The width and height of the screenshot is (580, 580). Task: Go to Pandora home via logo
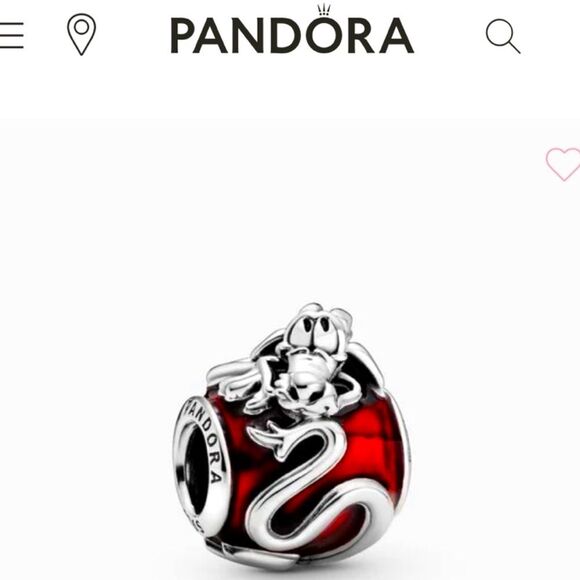292,30
